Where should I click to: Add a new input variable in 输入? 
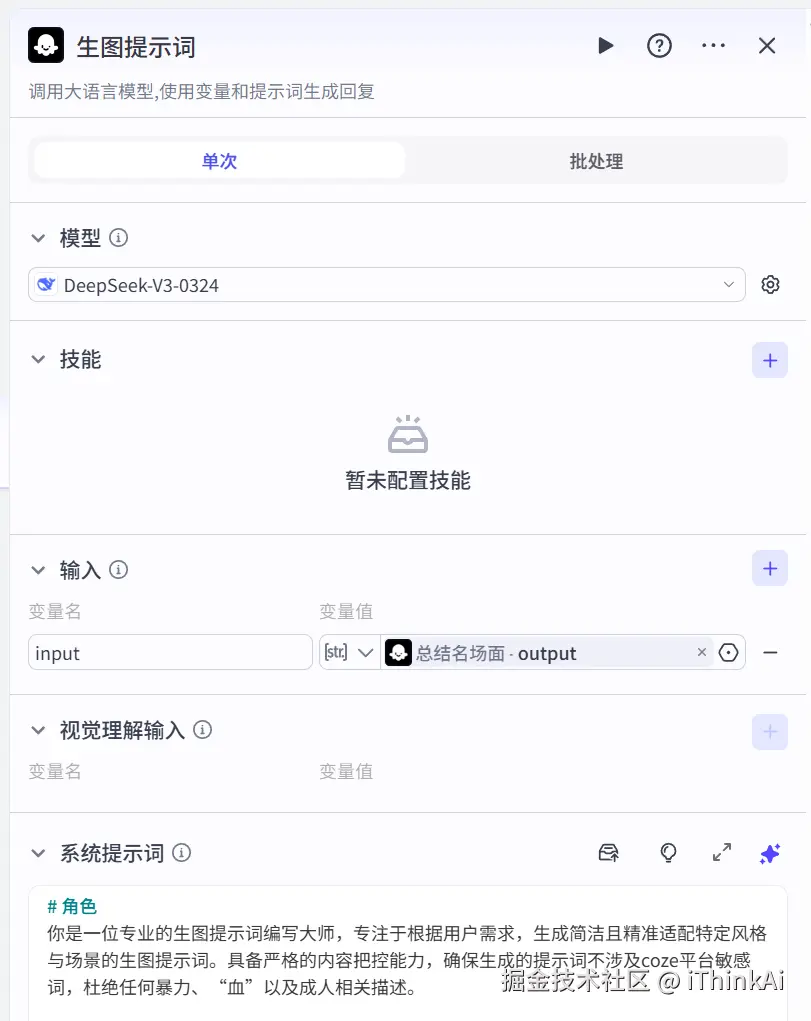pyautogui.click(x=770, y=569)
